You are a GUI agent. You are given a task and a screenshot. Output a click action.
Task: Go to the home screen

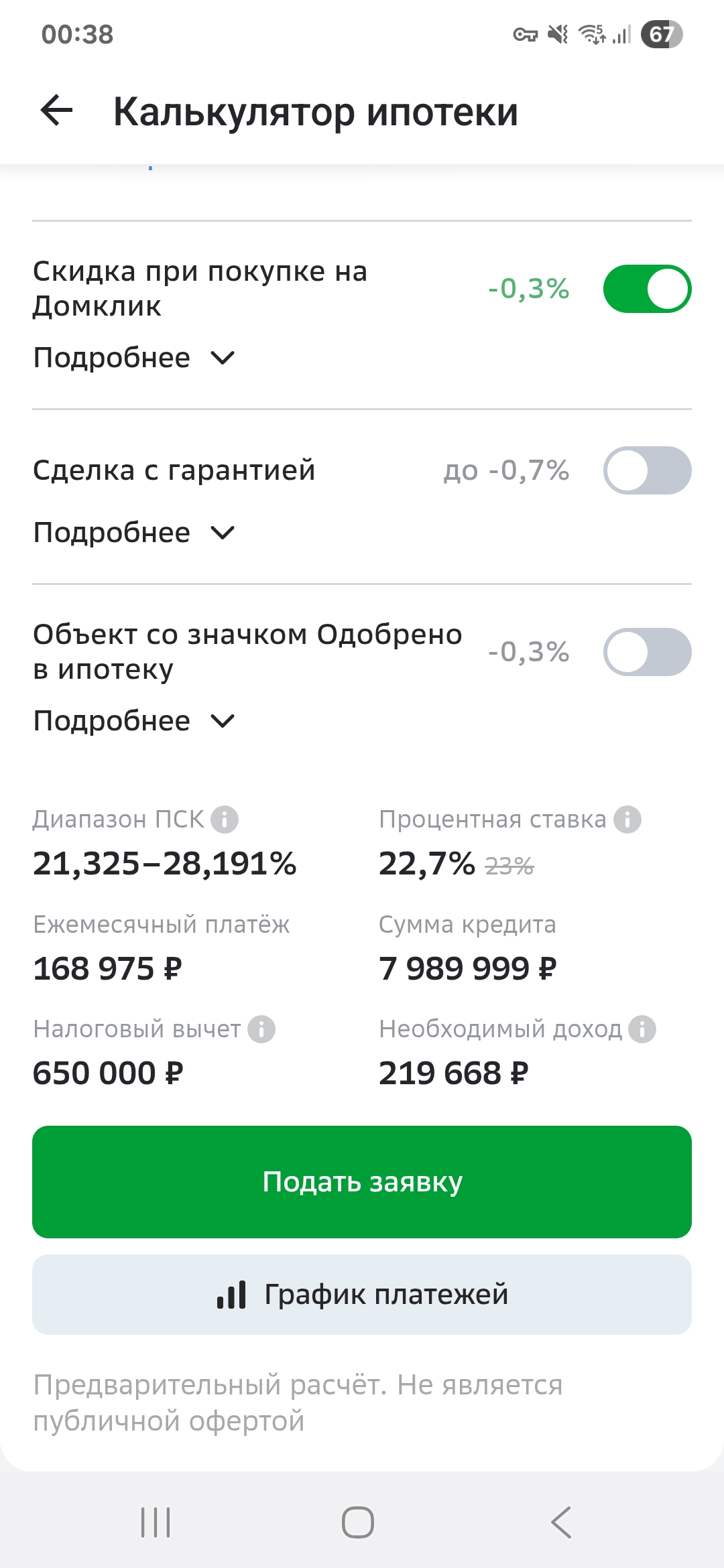click(358, 1522)
